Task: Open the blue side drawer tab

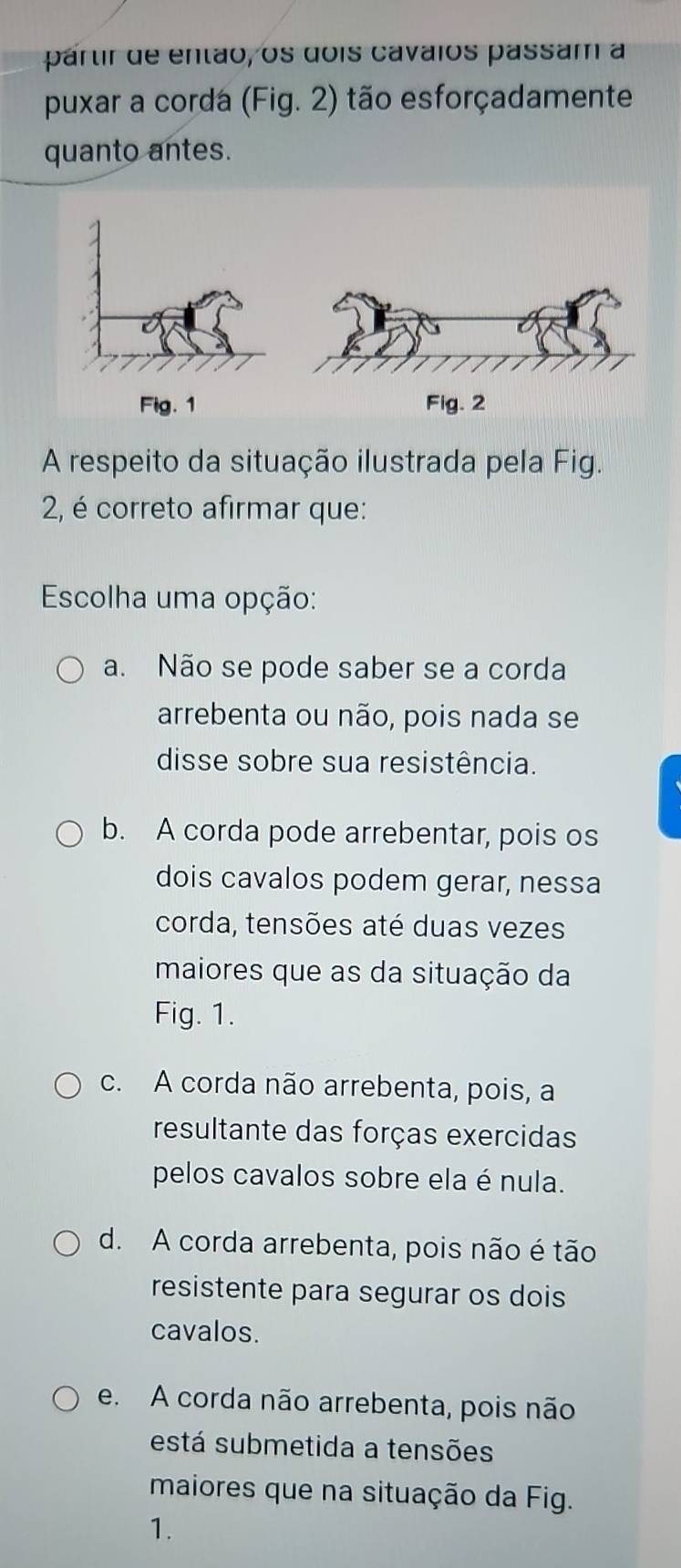Action: pos(671,795)
